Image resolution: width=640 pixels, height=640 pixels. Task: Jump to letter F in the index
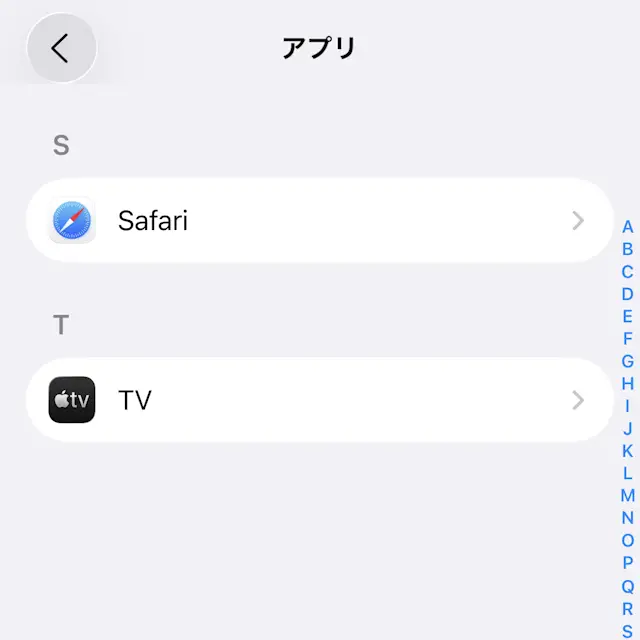627,338
